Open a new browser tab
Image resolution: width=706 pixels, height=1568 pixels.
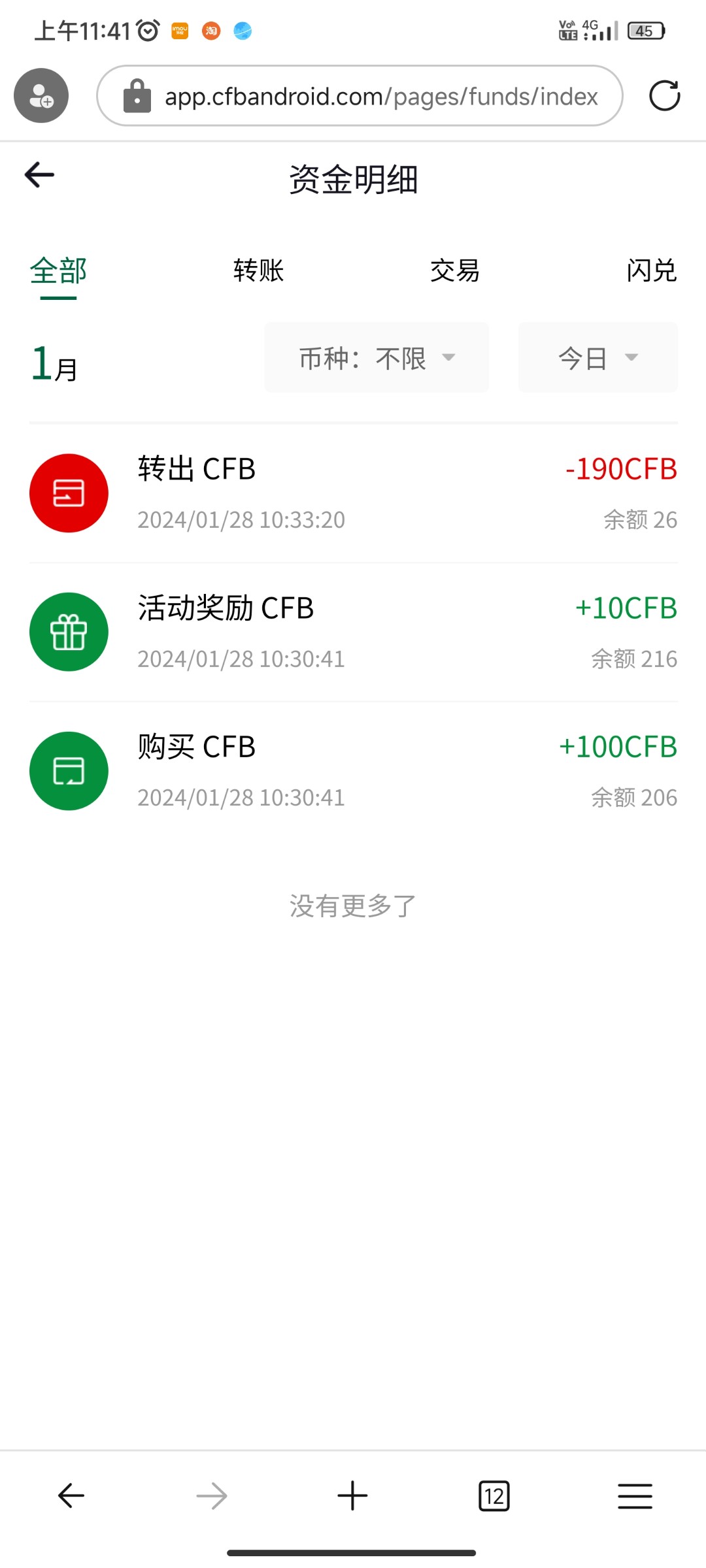coord(352,1495)
